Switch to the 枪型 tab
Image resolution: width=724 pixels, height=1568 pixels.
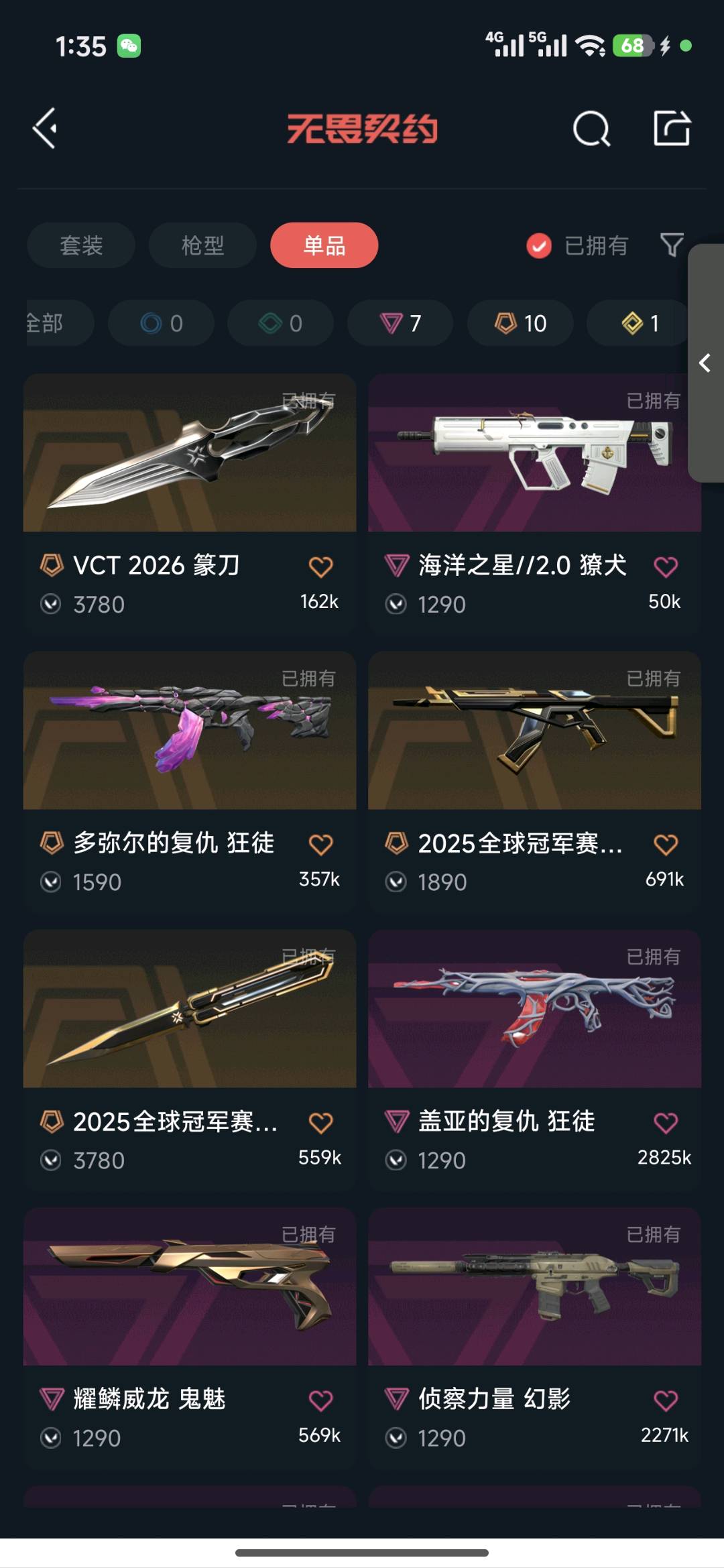point(202,245)
